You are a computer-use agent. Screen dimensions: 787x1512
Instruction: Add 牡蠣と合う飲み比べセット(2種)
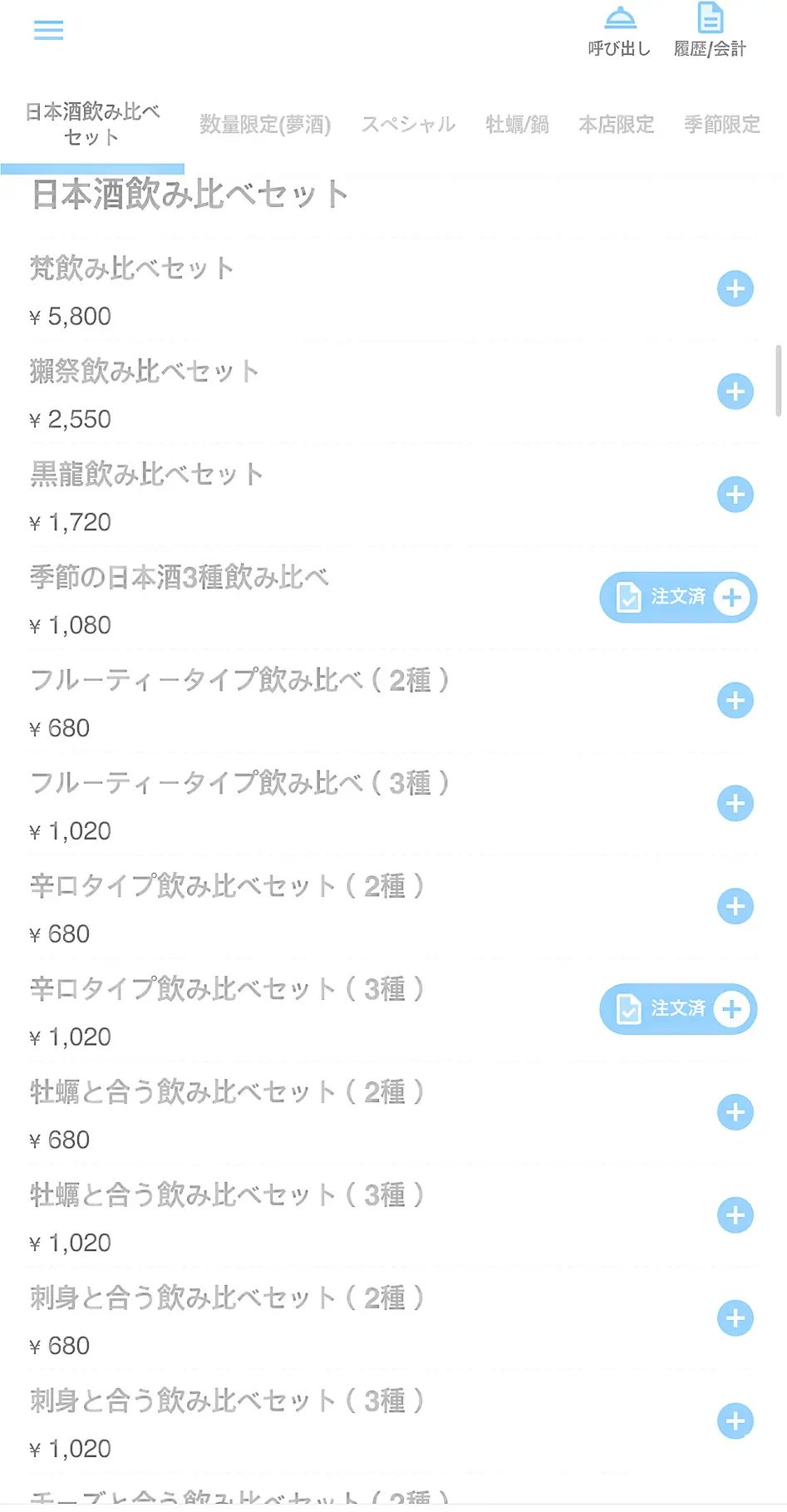735,1113
